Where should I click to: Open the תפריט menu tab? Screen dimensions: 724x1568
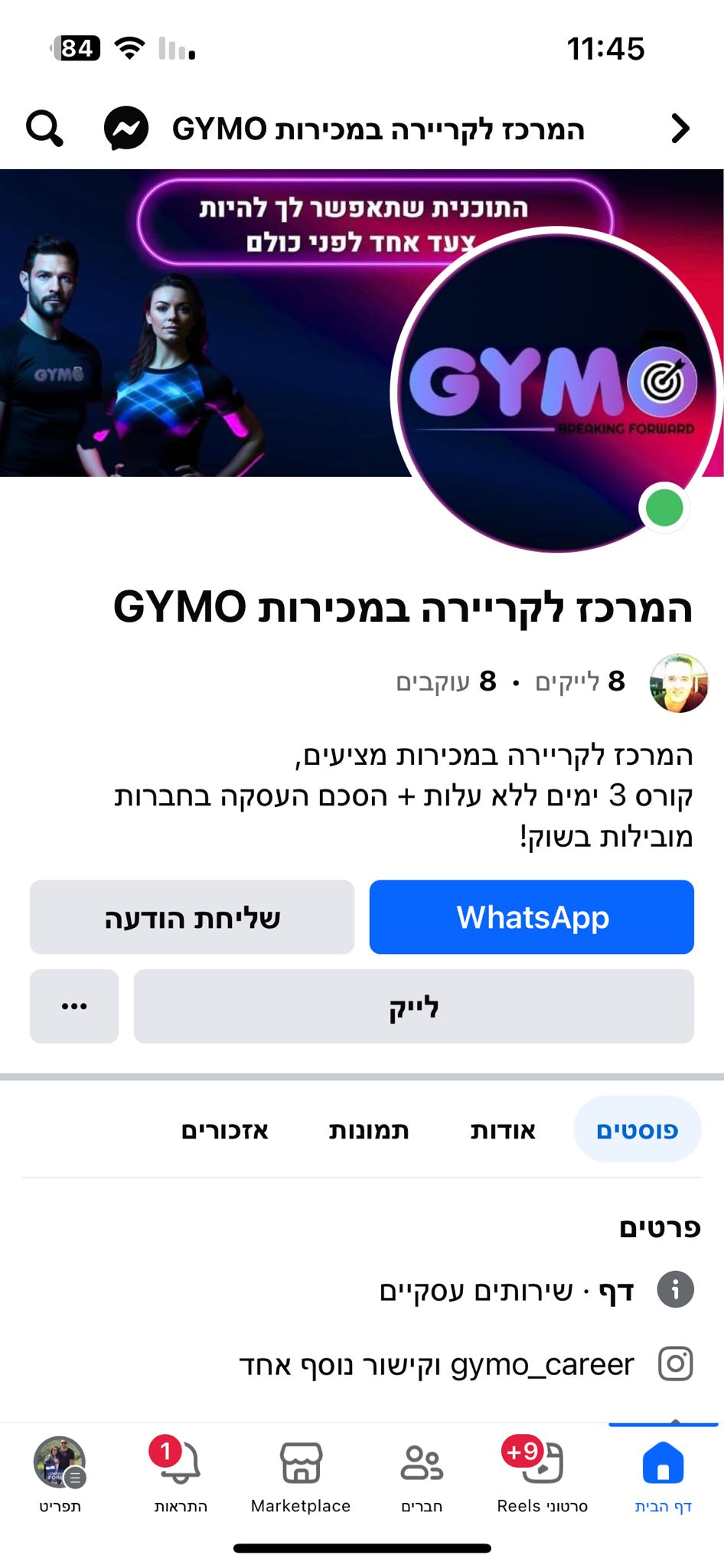click(60, 1475)
